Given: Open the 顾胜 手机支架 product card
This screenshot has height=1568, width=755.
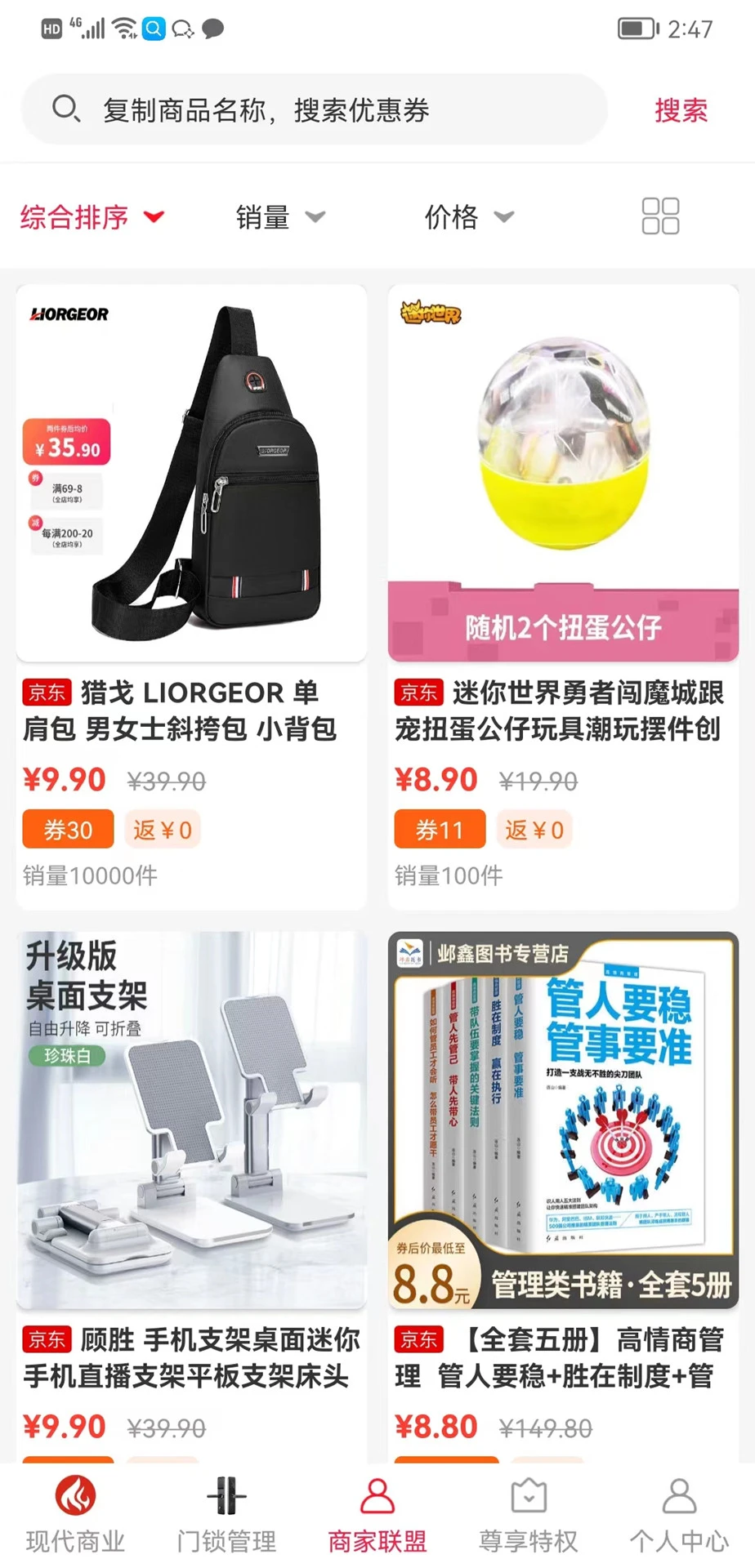Looking at the screenshot, I should point(191,1120).
